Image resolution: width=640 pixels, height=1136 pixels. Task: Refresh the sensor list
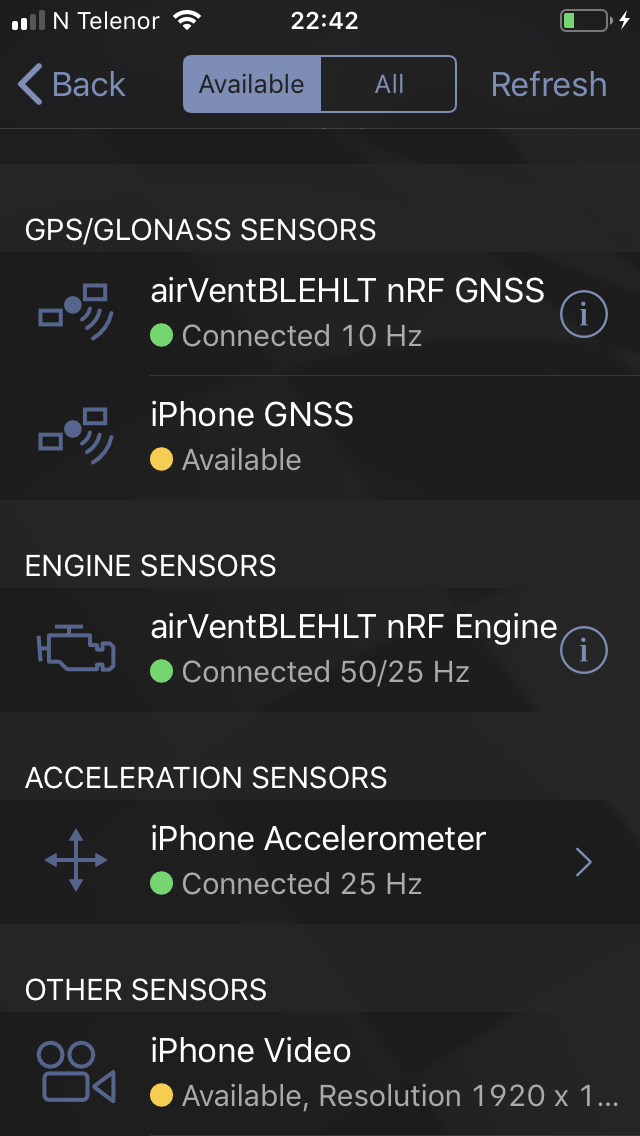549,85
